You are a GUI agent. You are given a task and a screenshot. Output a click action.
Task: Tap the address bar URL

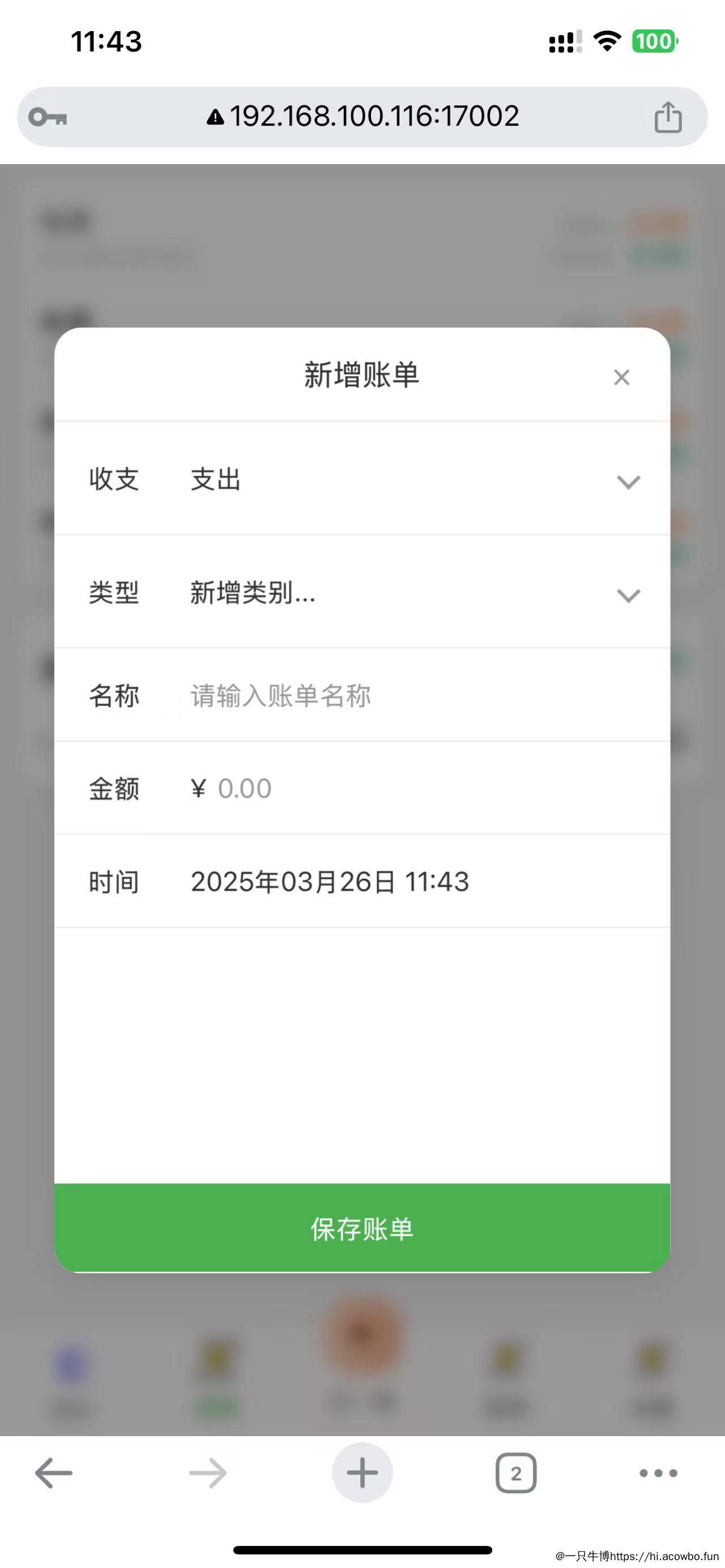click(373, 116)
